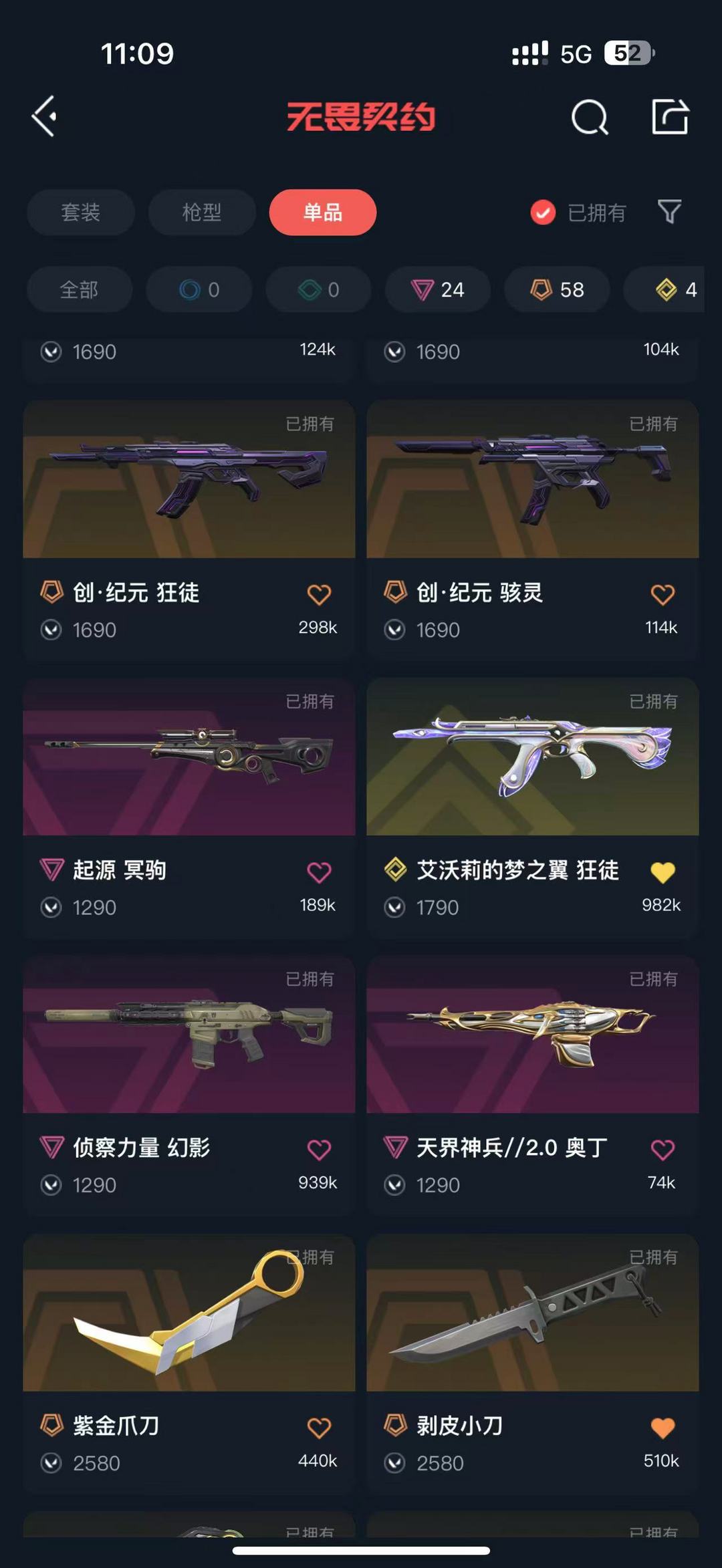The width and height of the screenshot is (722, 1568).
Task: Open the 起源 冥驹 skin card
Action: coord(189,807)
